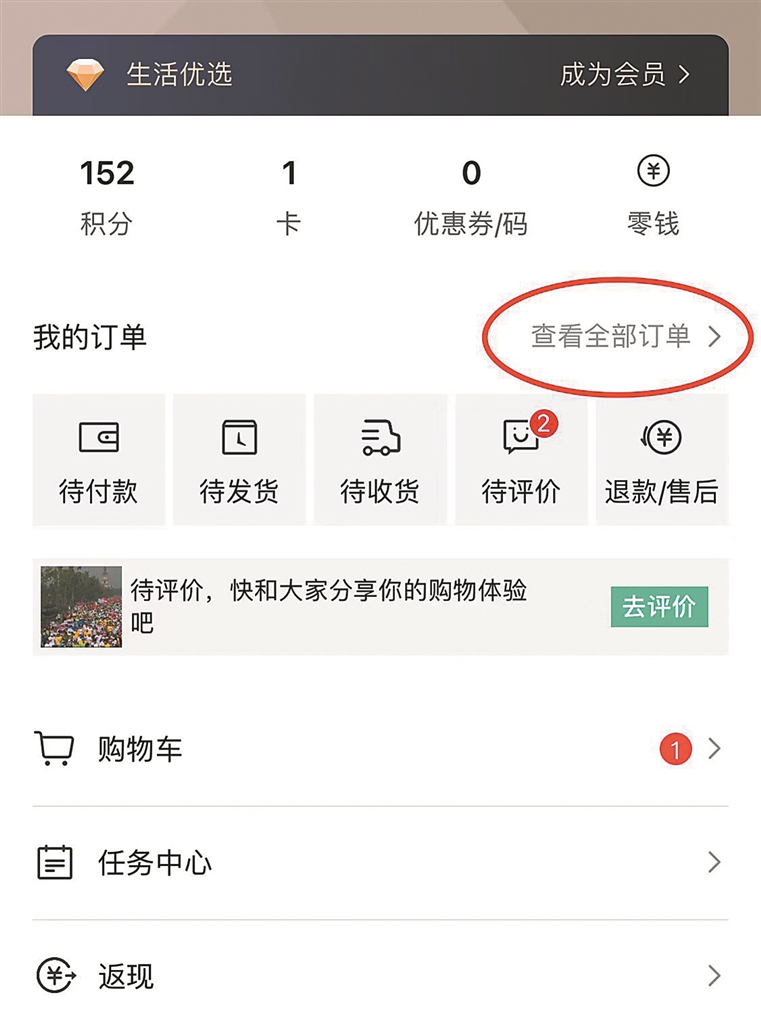Show 待收货 orders awaiting delivery
Image resolution: width=761 pixels, height=1024 pixels.
pos(380,460)
